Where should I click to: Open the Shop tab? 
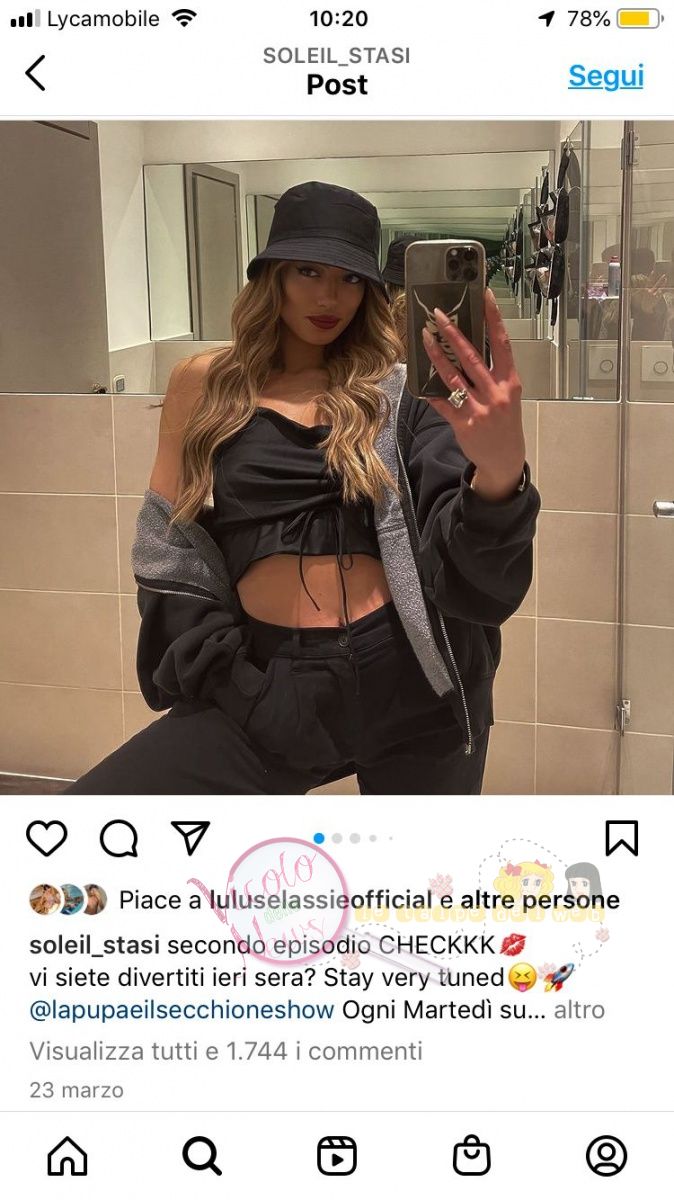(x=471, y=1156)
